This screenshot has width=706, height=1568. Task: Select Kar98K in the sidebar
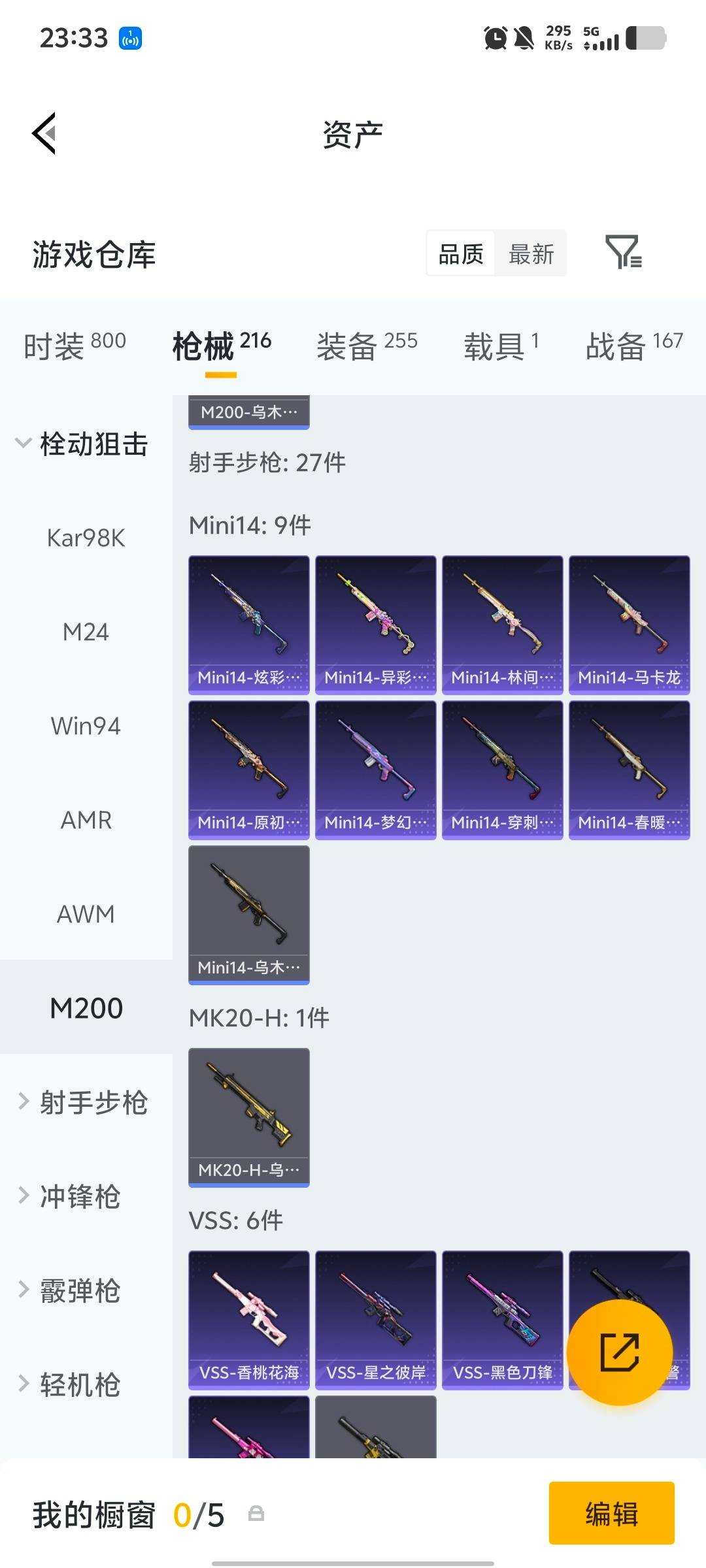85,538
